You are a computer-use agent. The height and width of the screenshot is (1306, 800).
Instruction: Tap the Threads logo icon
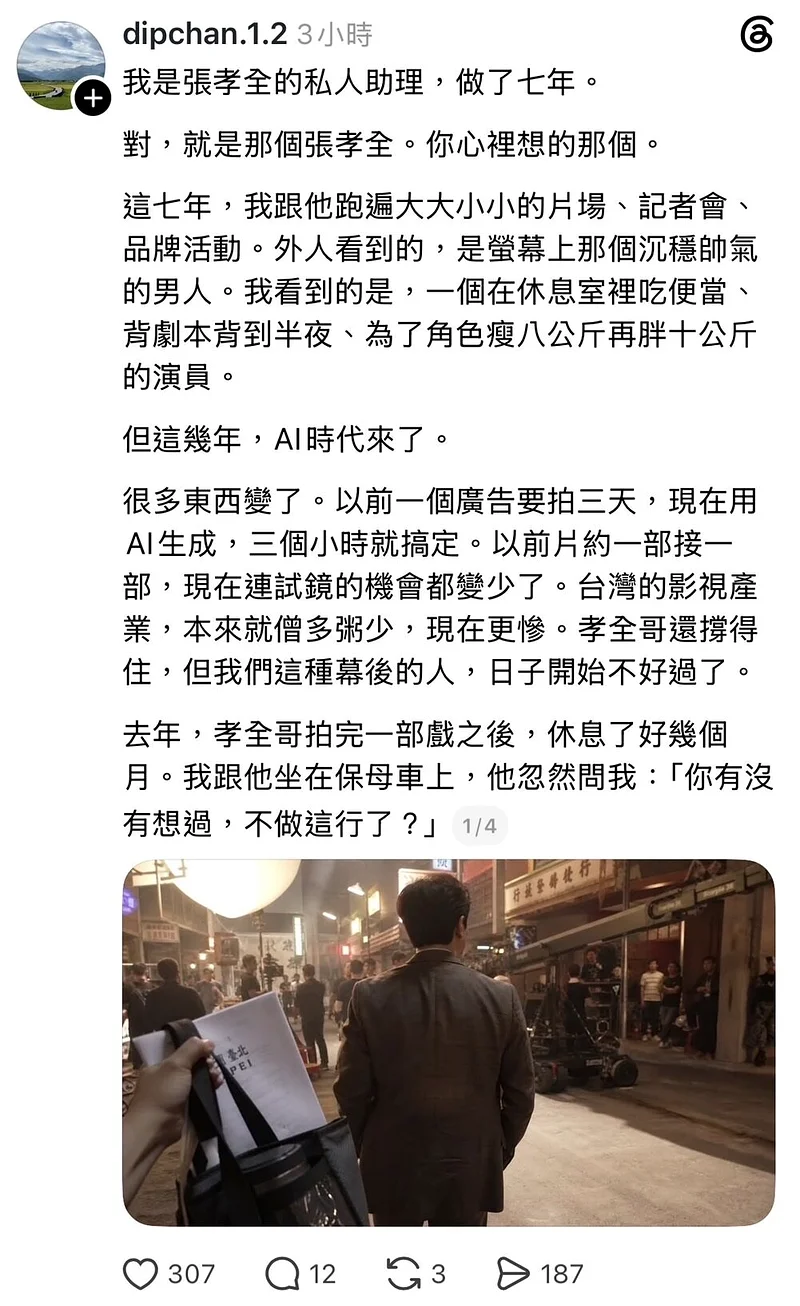click(757, 35)
